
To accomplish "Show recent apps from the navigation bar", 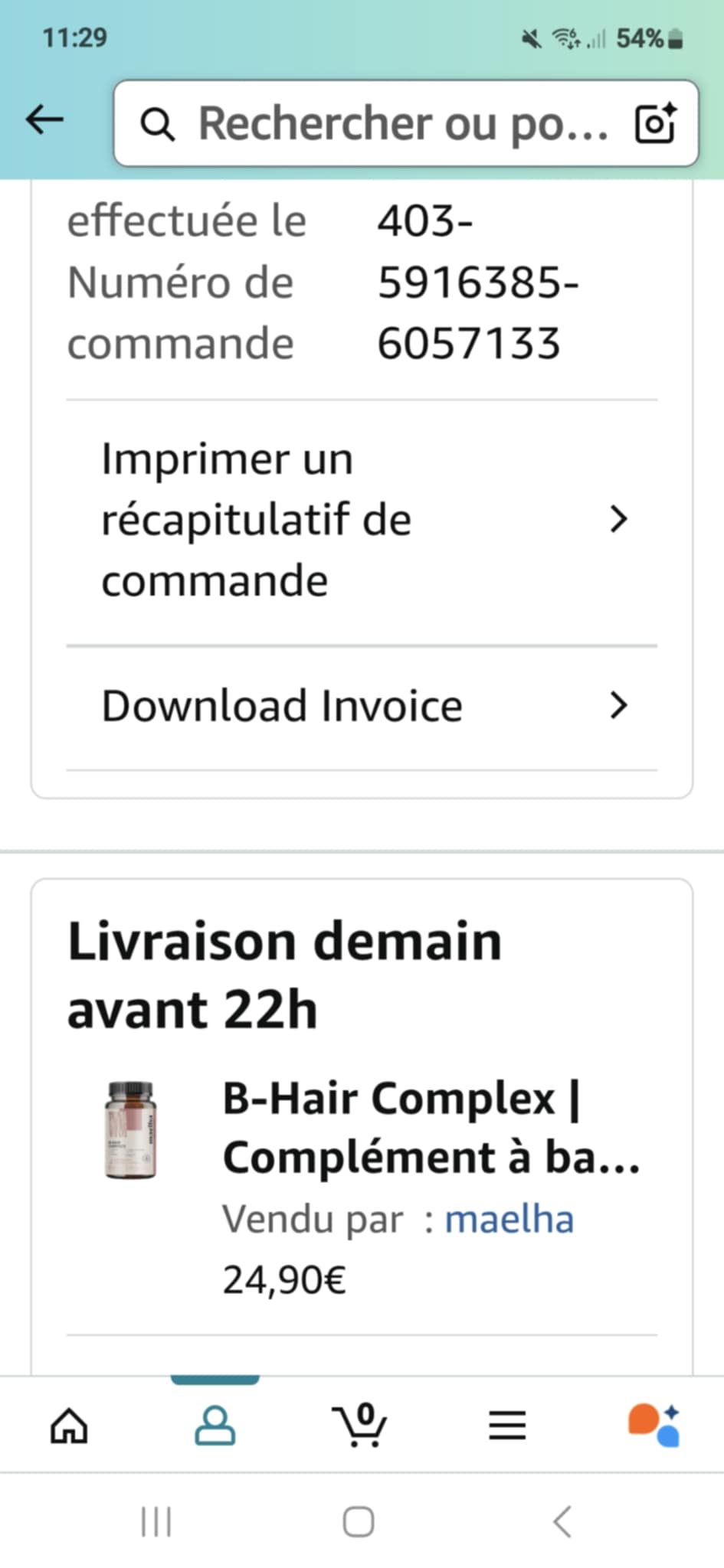I will (x=156, y=1522).
